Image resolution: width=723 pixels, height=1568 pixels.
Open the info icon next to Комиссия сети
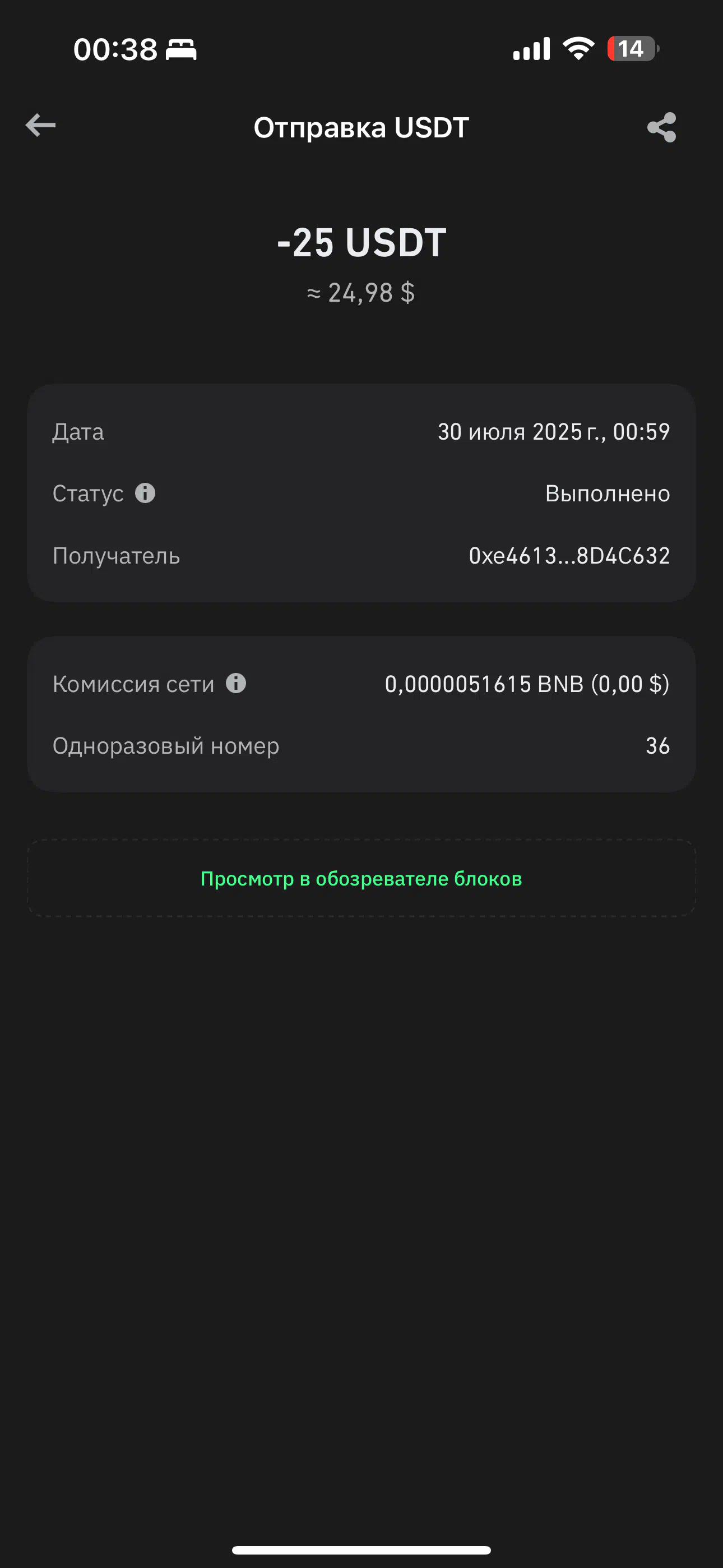pyautogui.click(x=235, y=683)
